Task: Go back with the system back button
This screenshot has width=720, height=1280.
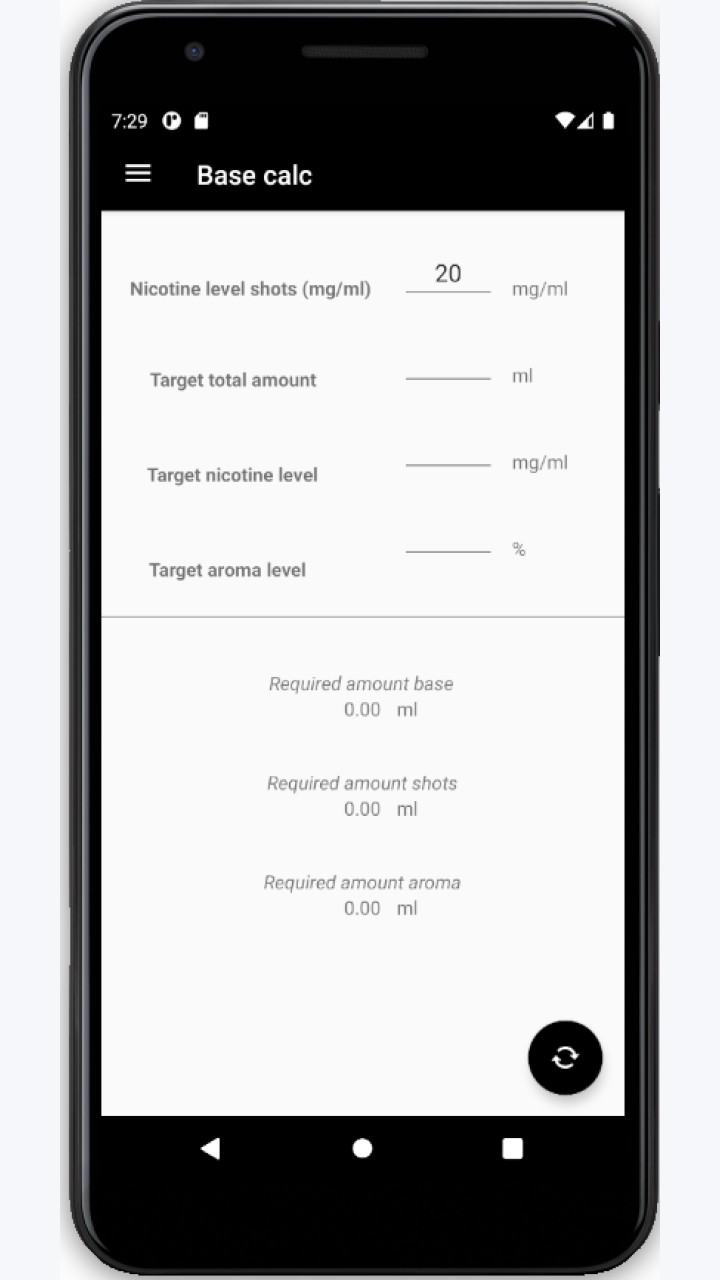Action: click(x=210, y=1148)
